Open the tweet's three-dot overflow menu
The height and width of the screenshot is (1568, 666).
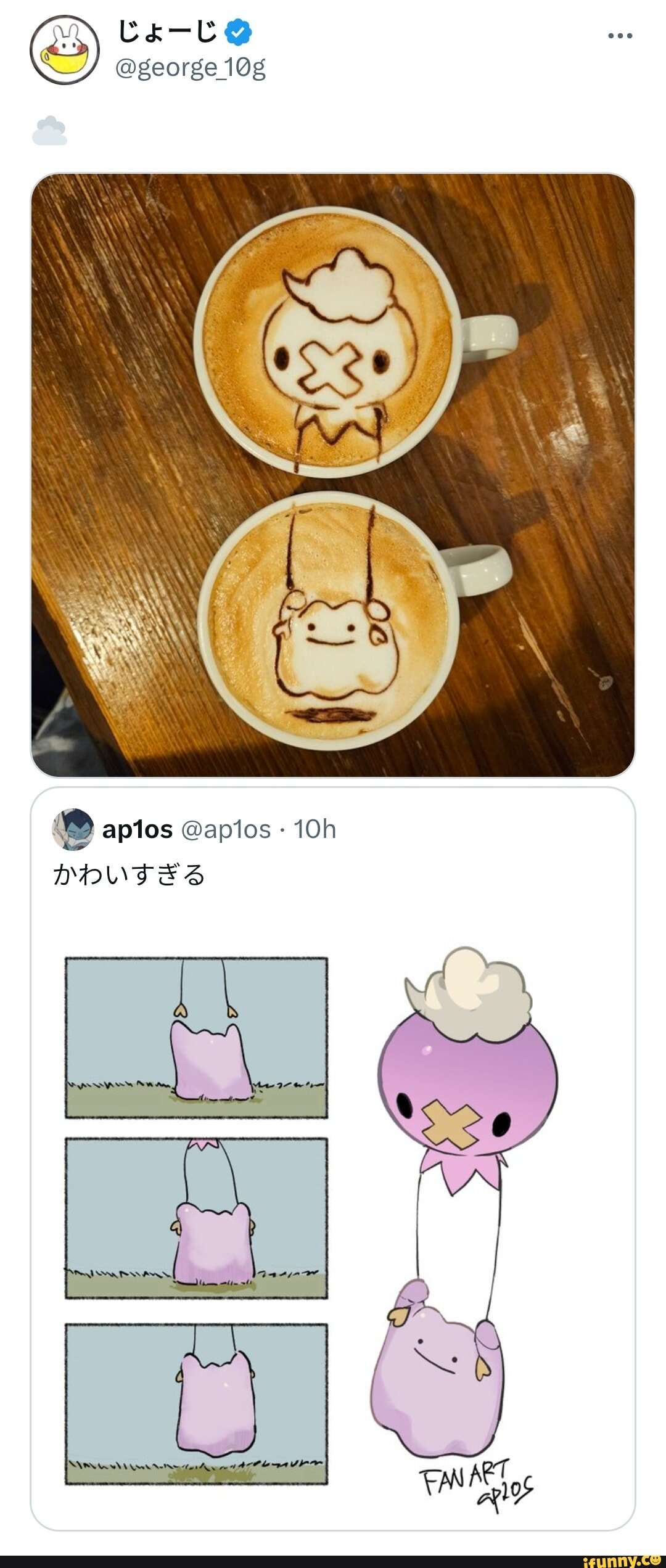[x=620, y=36]
